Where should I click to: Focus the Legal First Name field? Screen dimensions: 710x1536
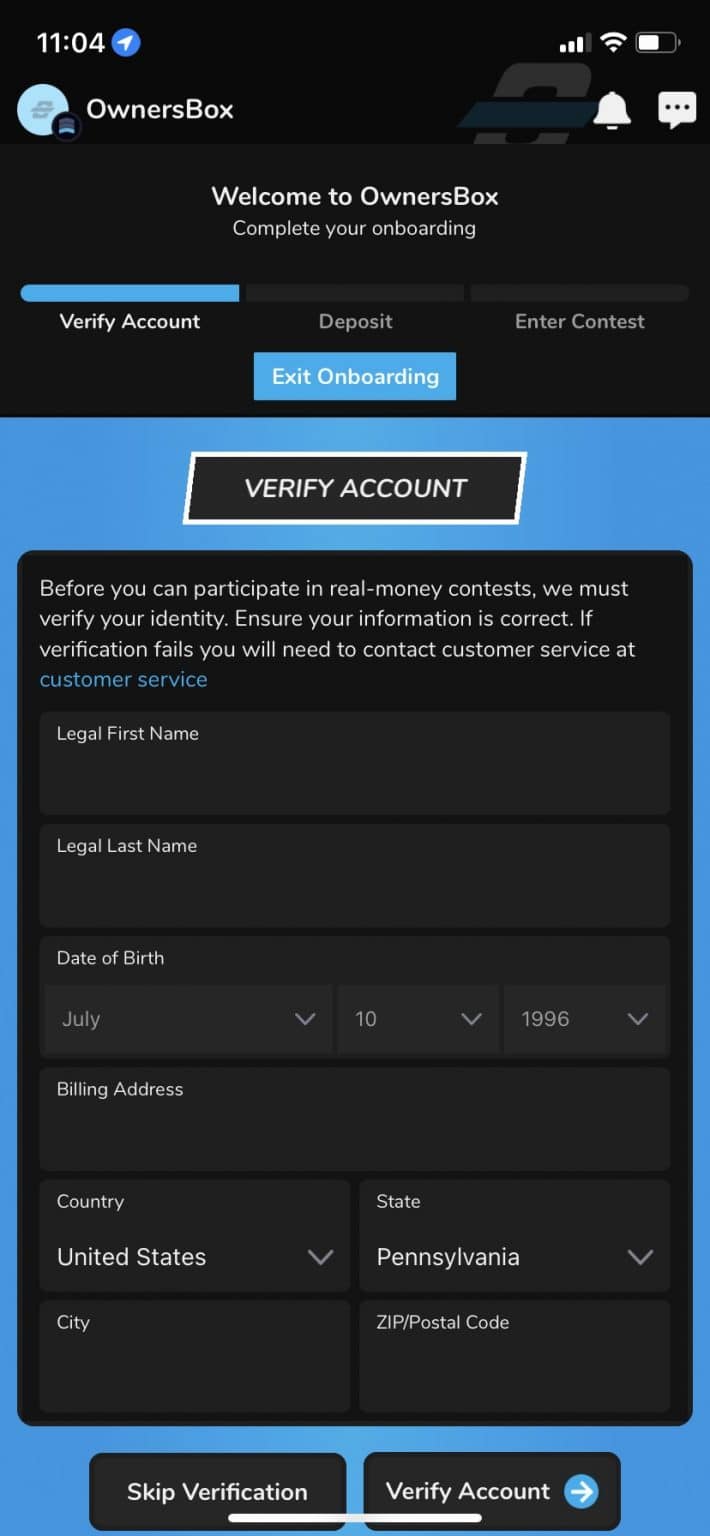[x=354, y=764]
